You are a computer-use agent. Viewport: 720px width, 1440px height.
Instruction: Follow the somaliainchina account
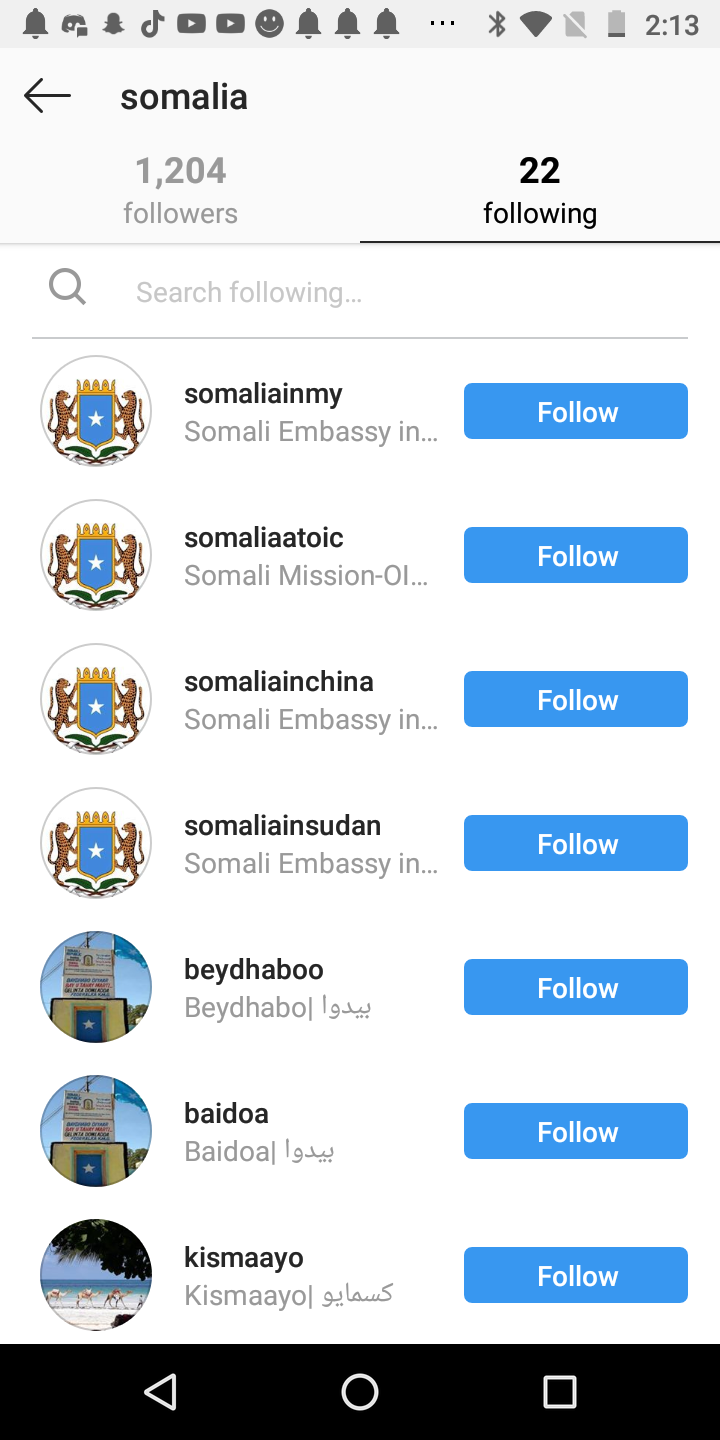coord(575,699)
